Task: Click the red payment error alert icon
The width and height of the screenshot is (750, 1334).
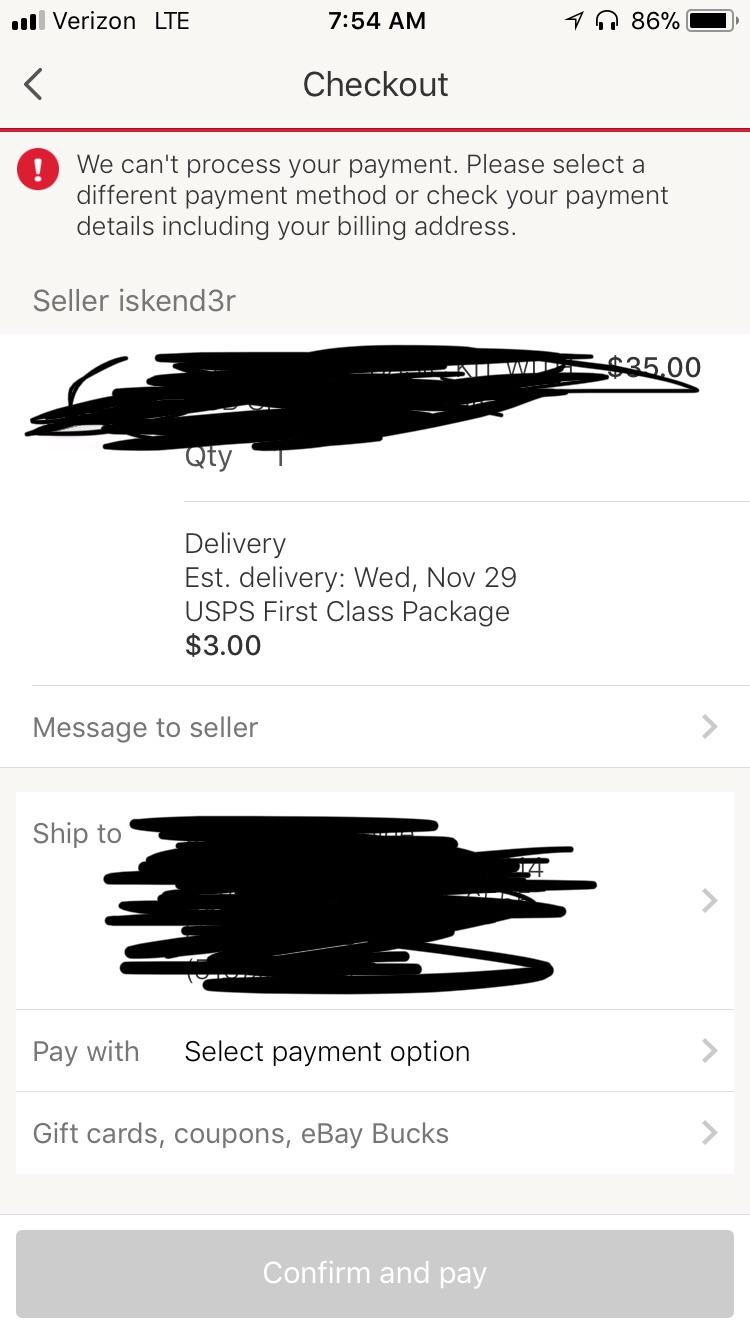Action: [38, 168]
